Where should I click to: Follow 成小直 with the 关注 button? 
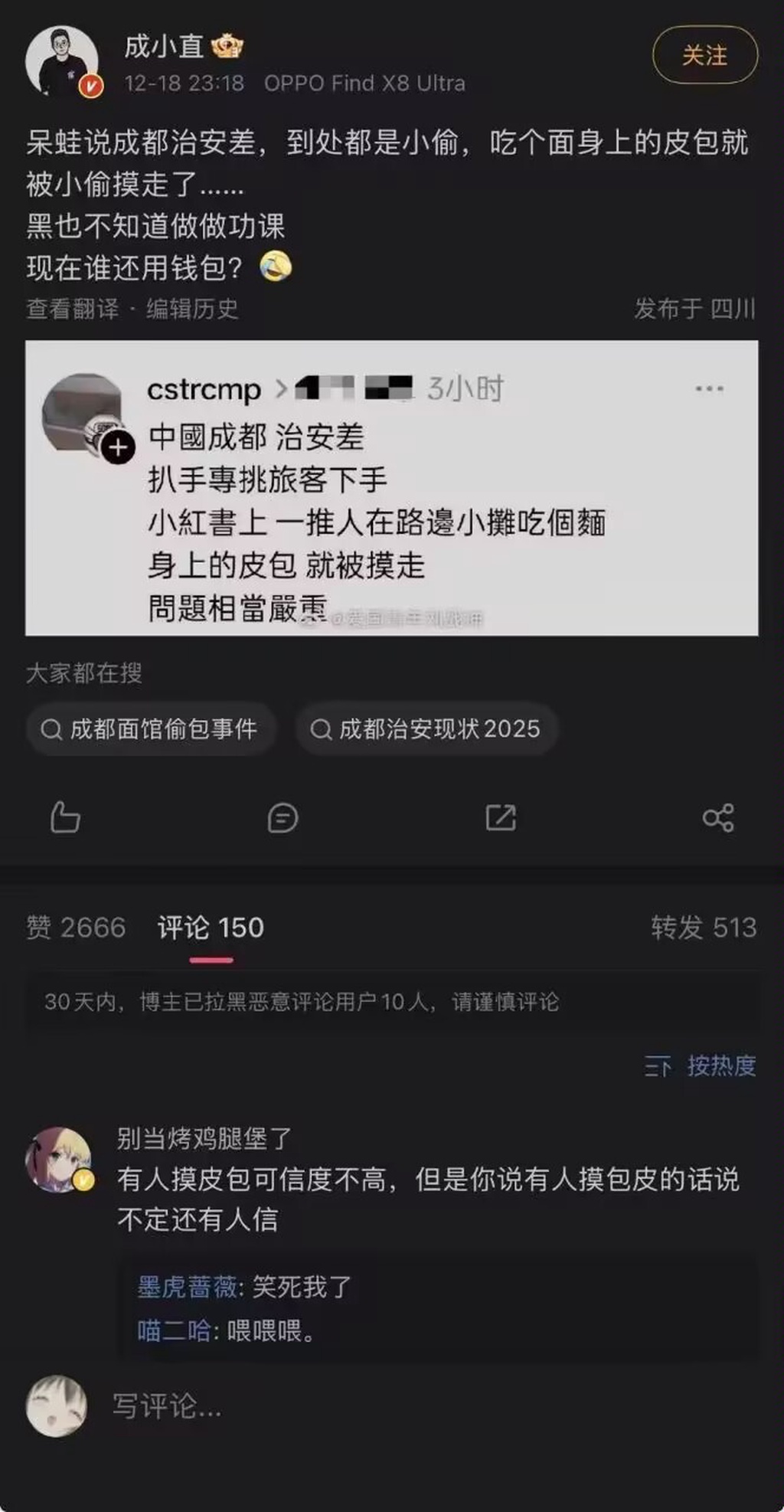[704, 55]
